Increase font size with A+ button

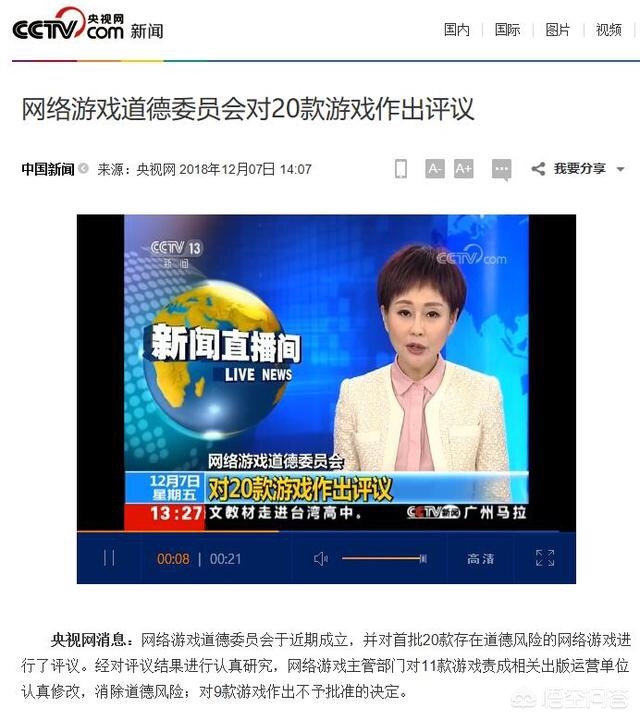pyautogui.click(x=463, y=169)
